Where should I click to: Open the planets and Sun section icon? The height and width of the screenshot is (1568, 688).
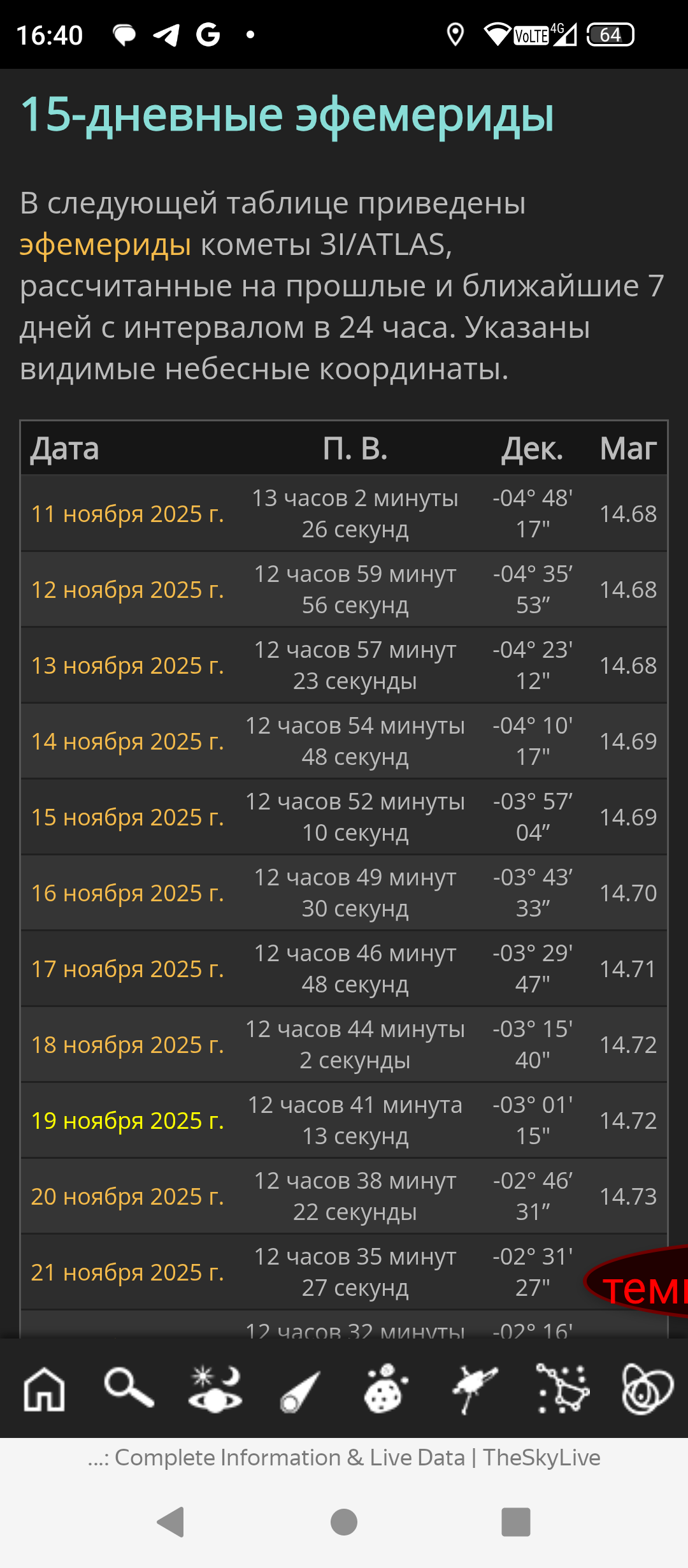coord(215,1388)
